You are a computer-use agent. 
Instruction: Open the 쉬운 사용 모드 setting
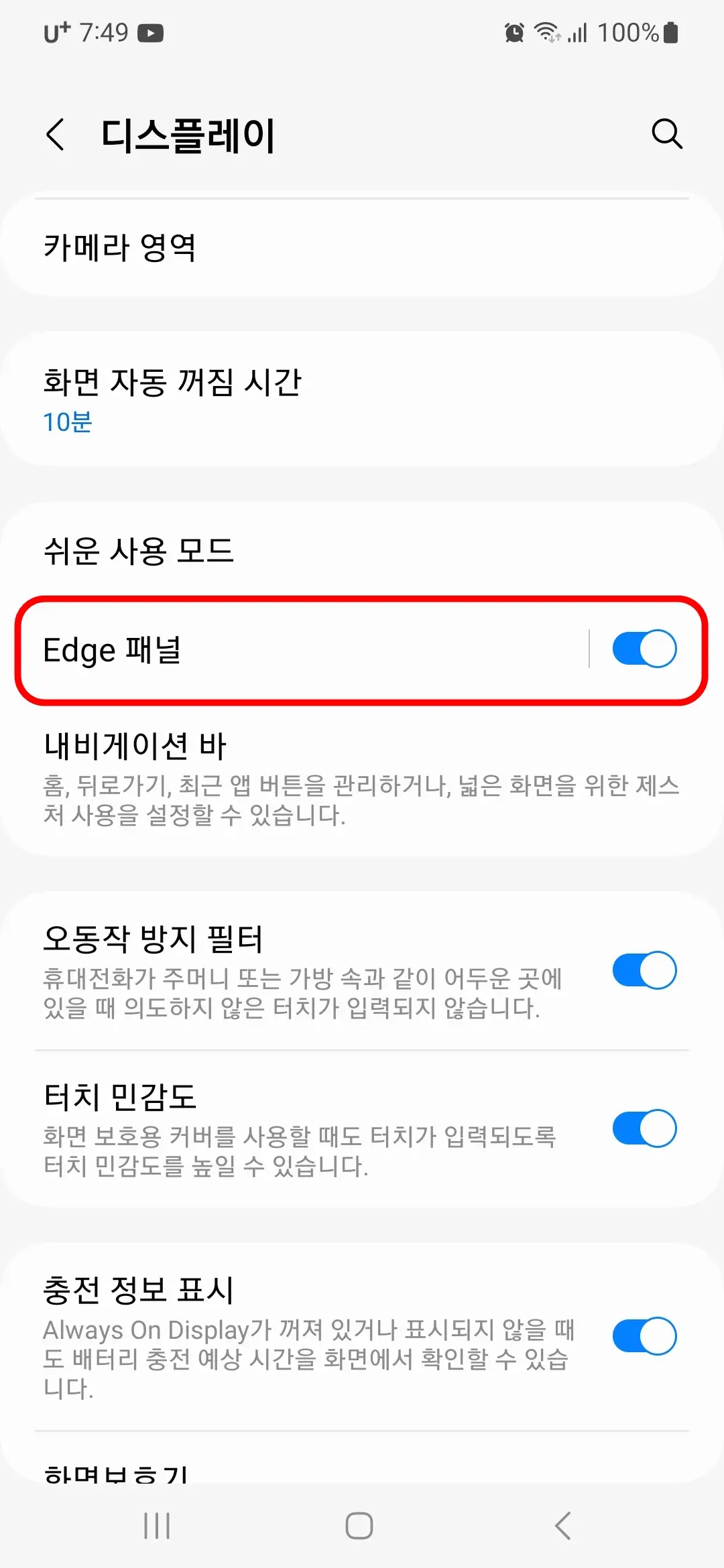pos(362,549)
